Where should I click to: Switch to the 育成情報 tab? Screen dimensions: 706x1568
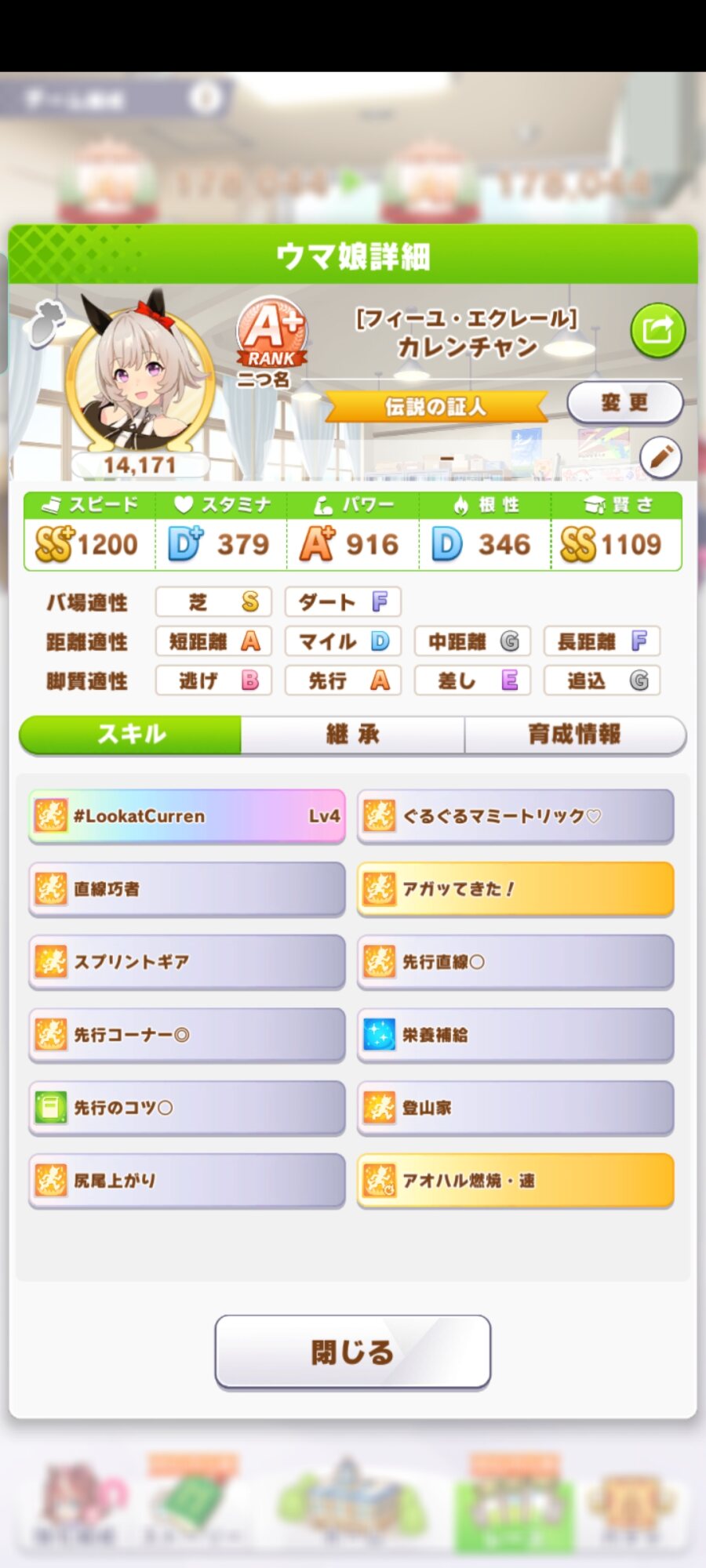pyautogui.click(x=574, y=735)
